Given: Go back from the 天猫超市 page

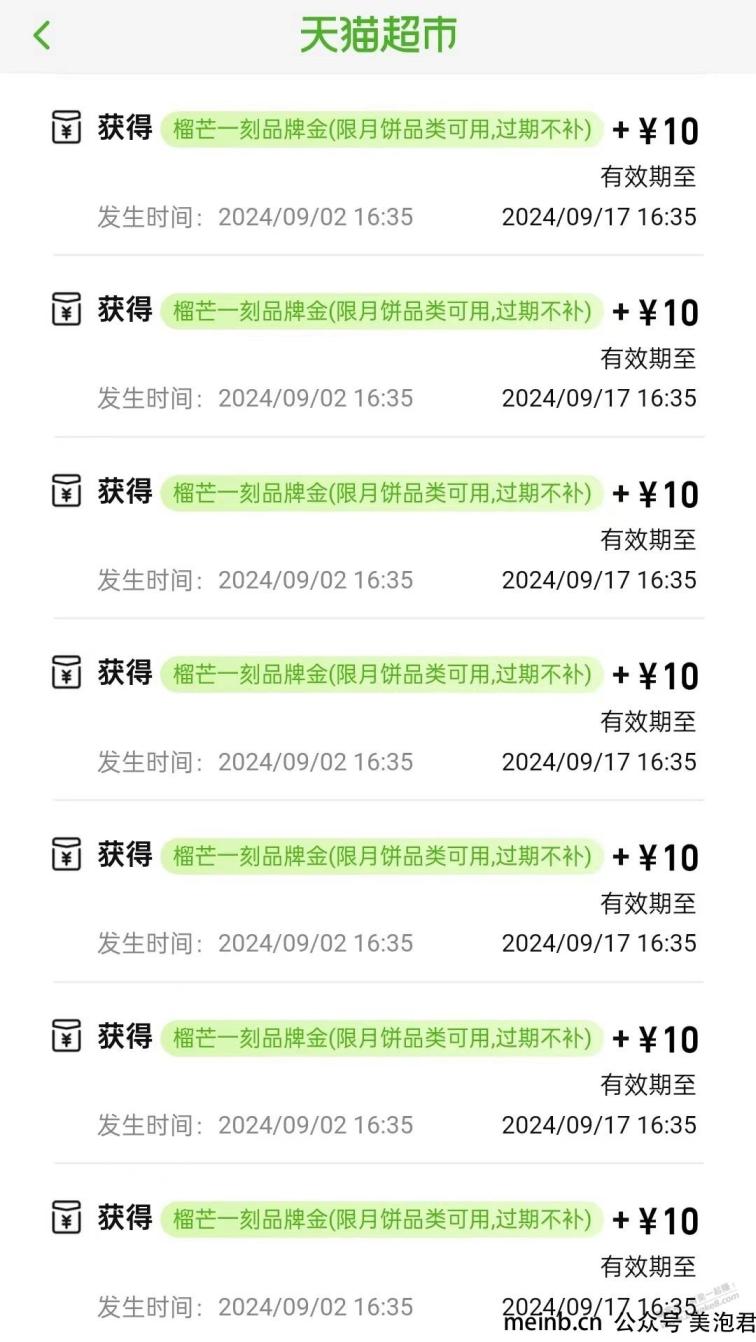Looking at the screenshot, I should 41,36.
